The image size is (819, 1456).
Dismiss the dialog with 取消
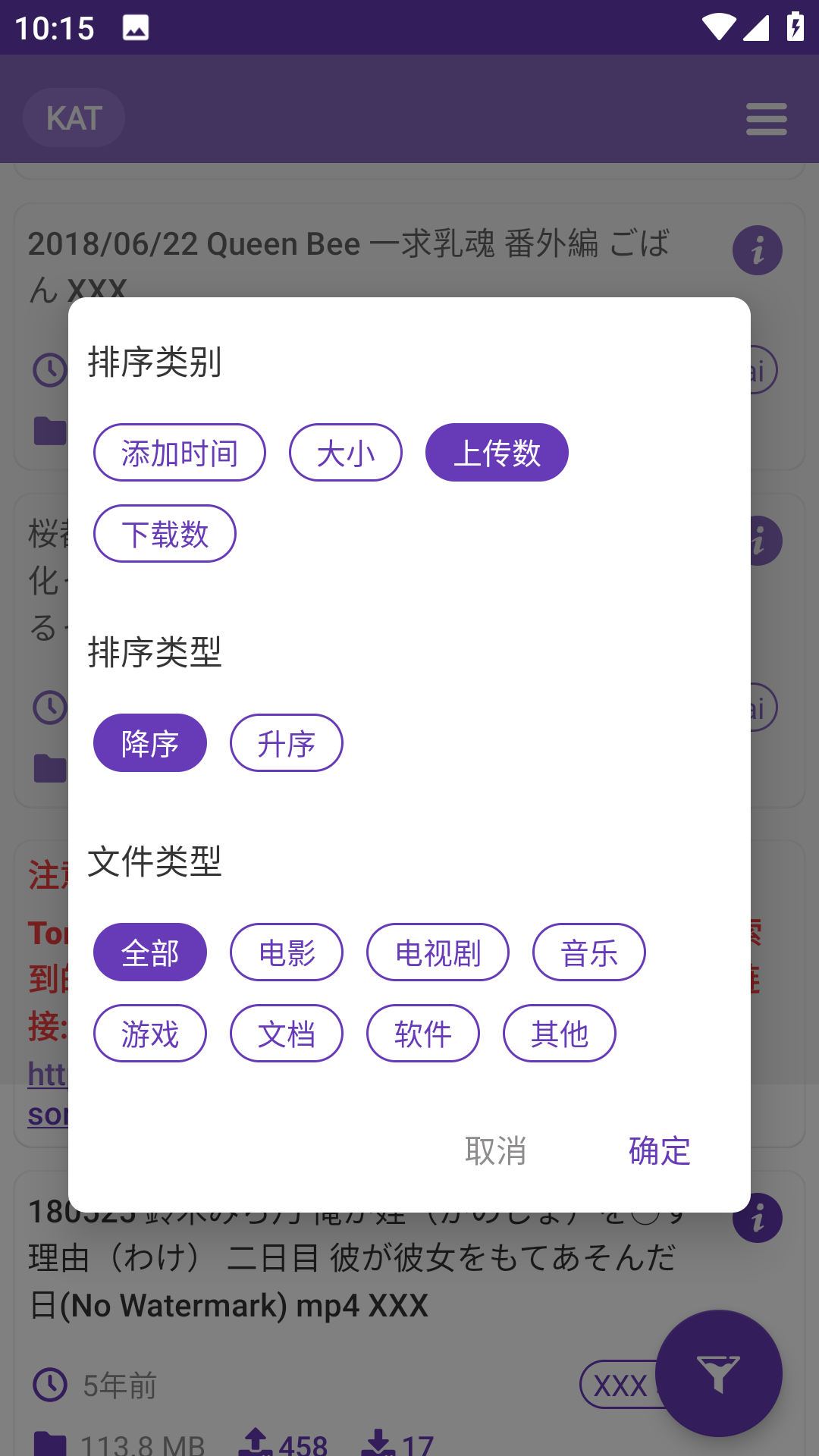pos(495,1152)
